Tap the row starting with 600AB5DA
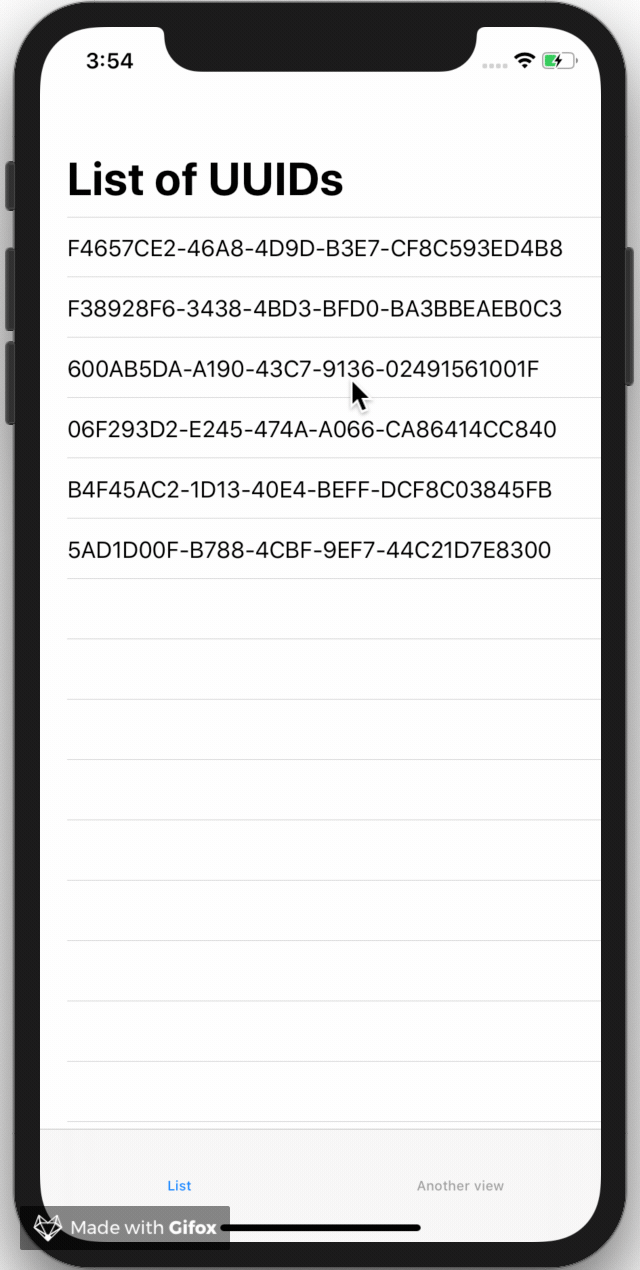The width and height of the screenshot is (640, 1270). (x=320, y=368)
